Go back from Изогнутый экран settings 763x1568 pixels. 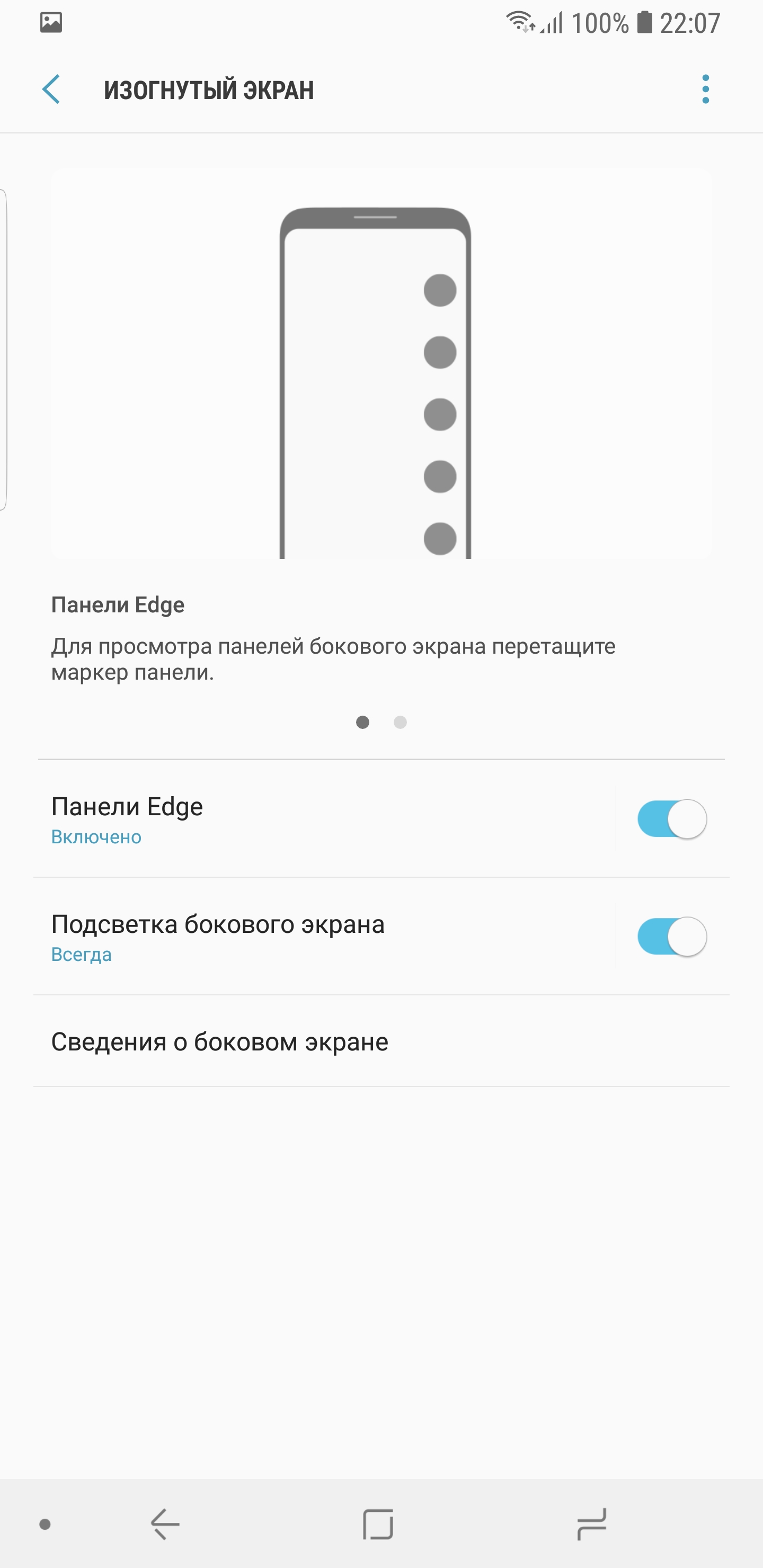51,90
